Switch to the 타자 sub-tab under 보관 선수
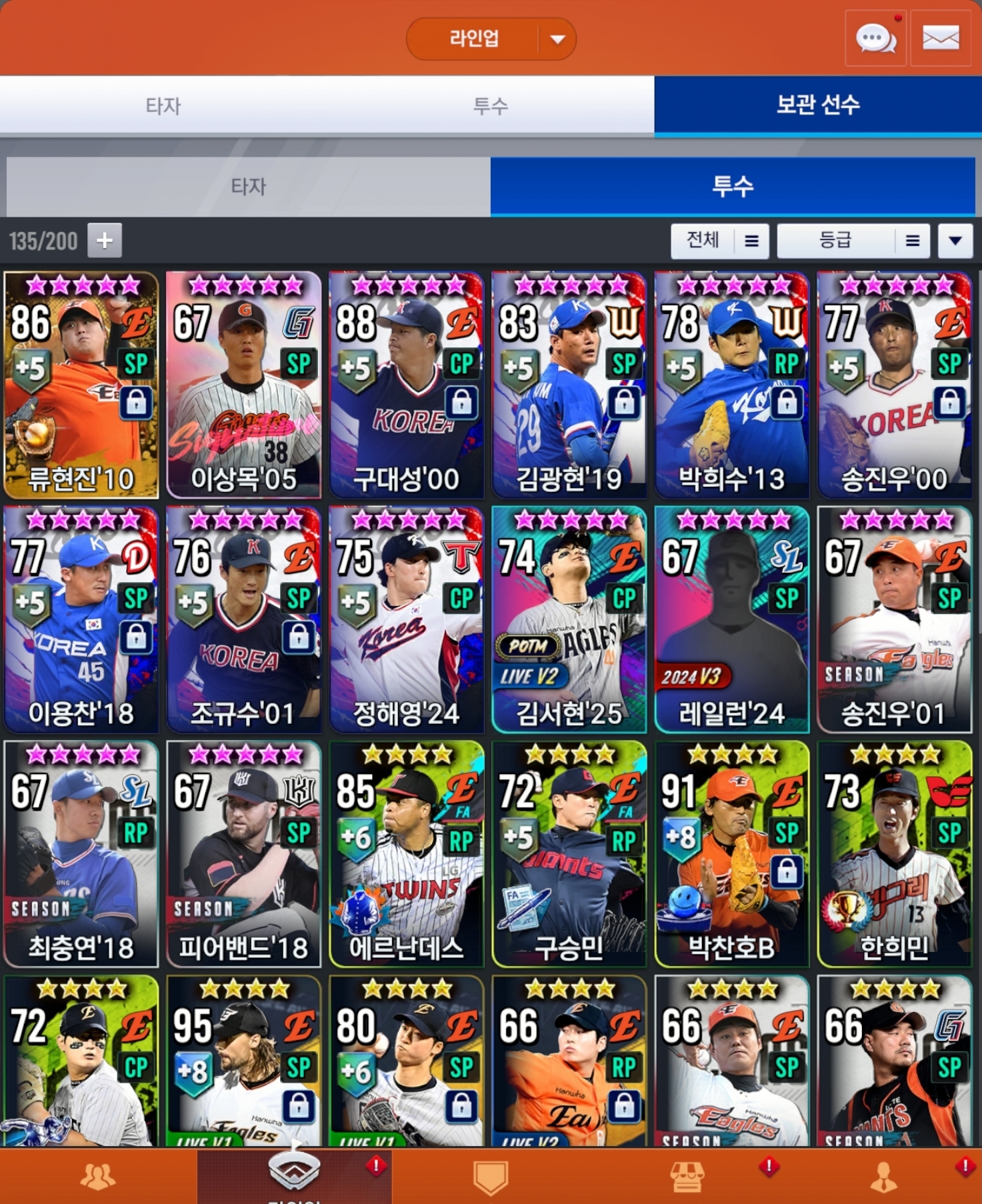Screen dimensions: 982x1204 pyautogui.click(x=248, y=187)
